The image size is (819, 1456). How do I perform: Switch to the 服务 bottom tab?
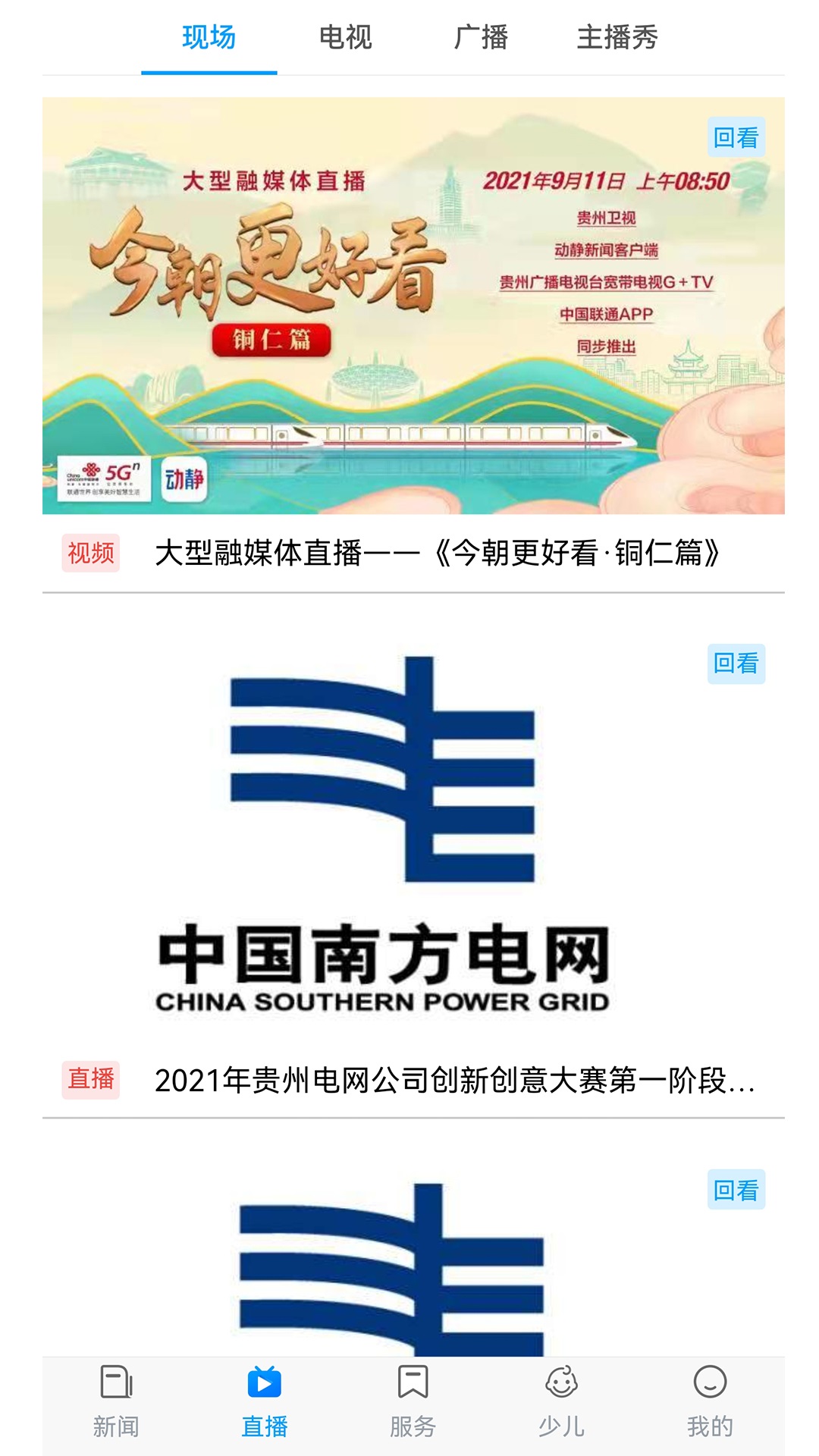[413, 1403]
